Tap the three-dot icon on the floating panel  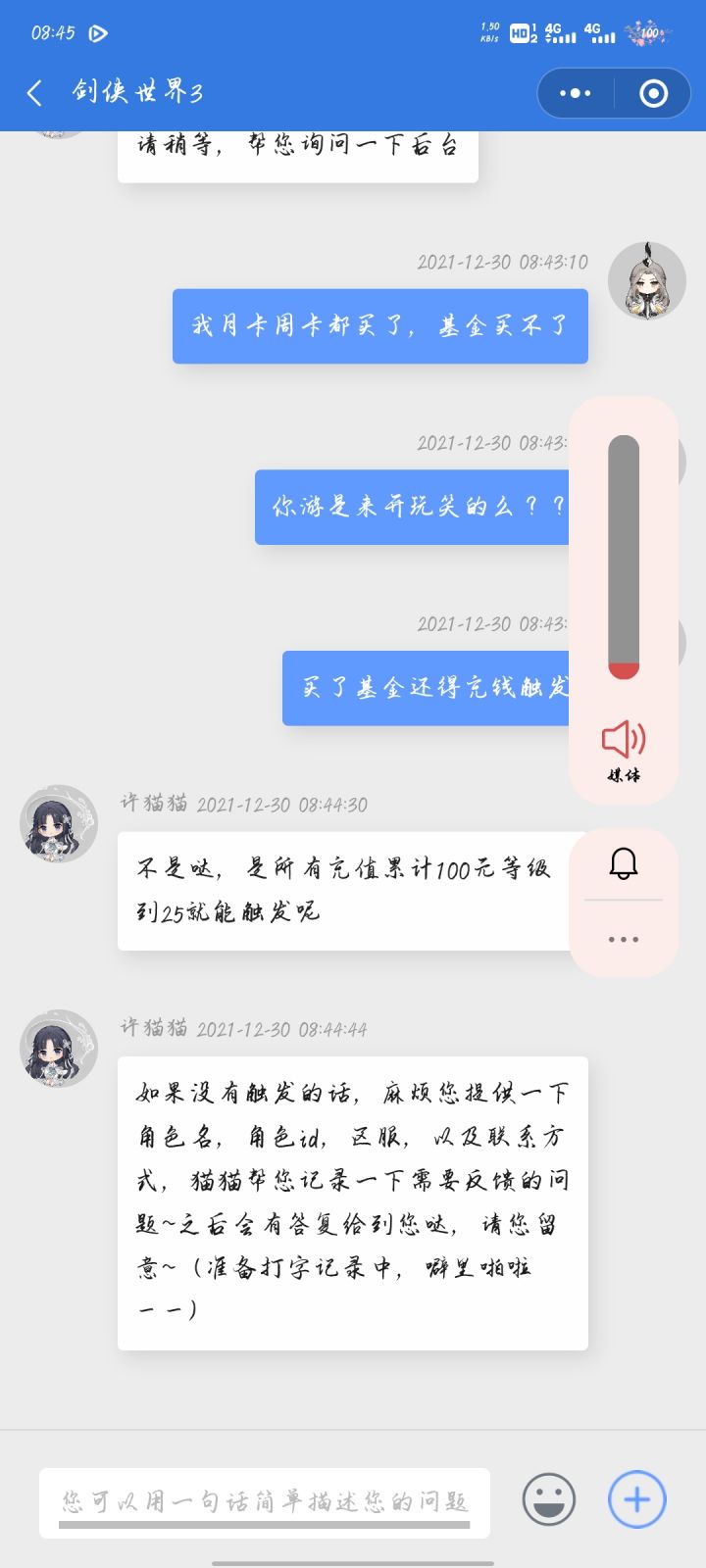click(x=624, y=939)
